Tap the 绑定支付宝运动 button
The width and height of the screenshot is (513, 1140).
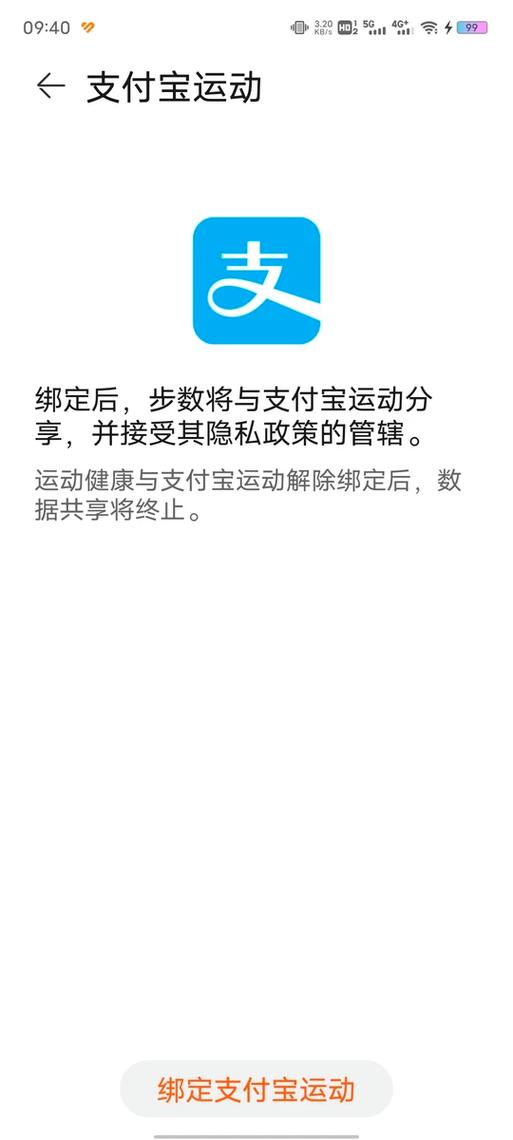[256, 1088]
